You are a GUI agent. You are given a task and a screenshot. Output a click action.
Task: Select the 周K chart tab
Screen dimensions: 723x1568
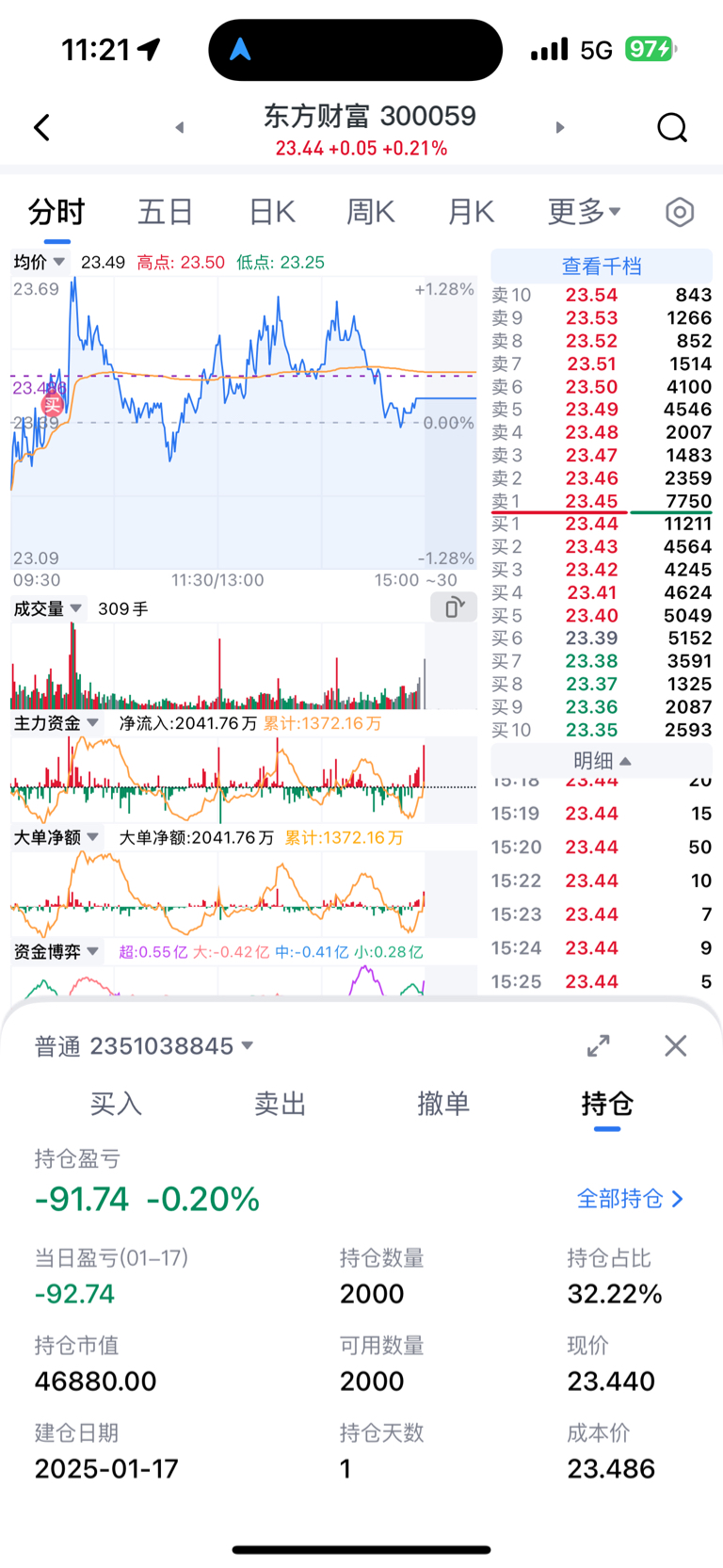pos(371,212)
